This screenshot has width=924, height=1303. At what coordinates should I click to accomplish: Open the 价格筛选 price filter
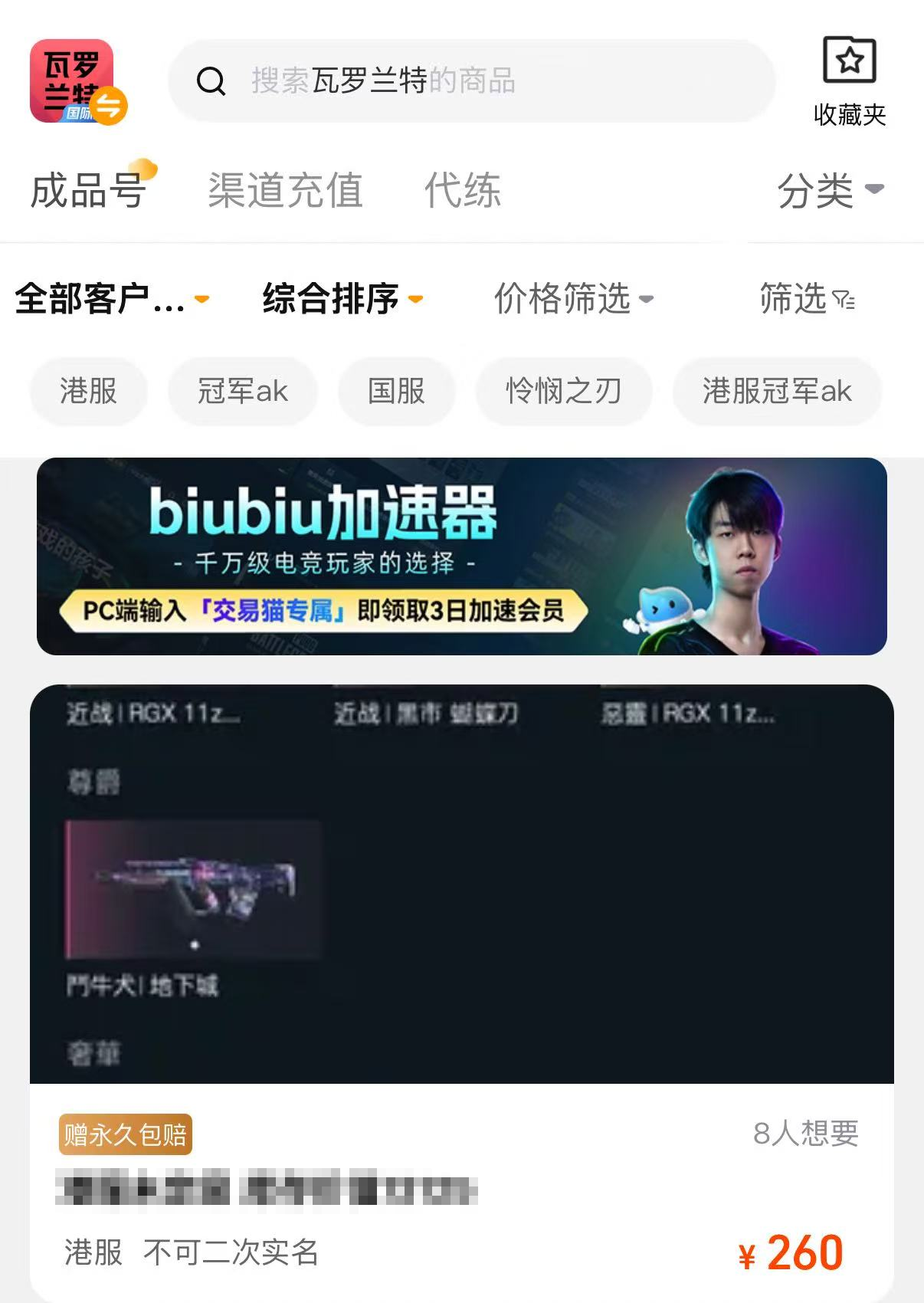coord(573,299)
